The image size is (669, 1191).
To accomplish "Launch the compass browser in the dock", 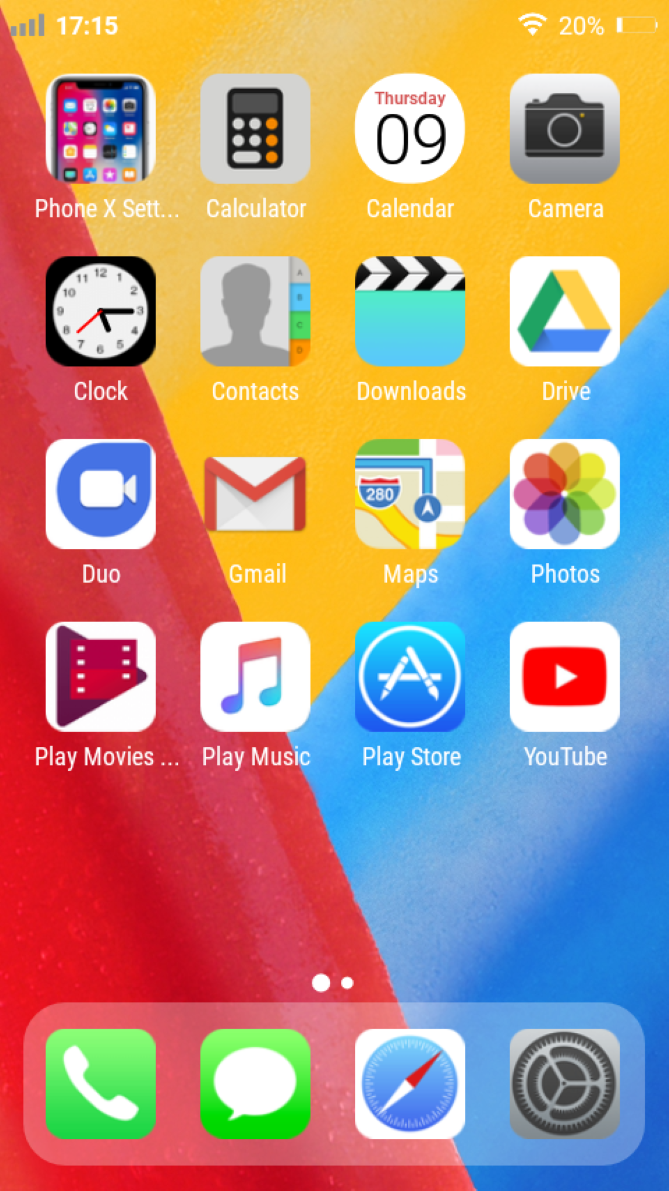I will pyautogui.click(x=410, y=1084).
